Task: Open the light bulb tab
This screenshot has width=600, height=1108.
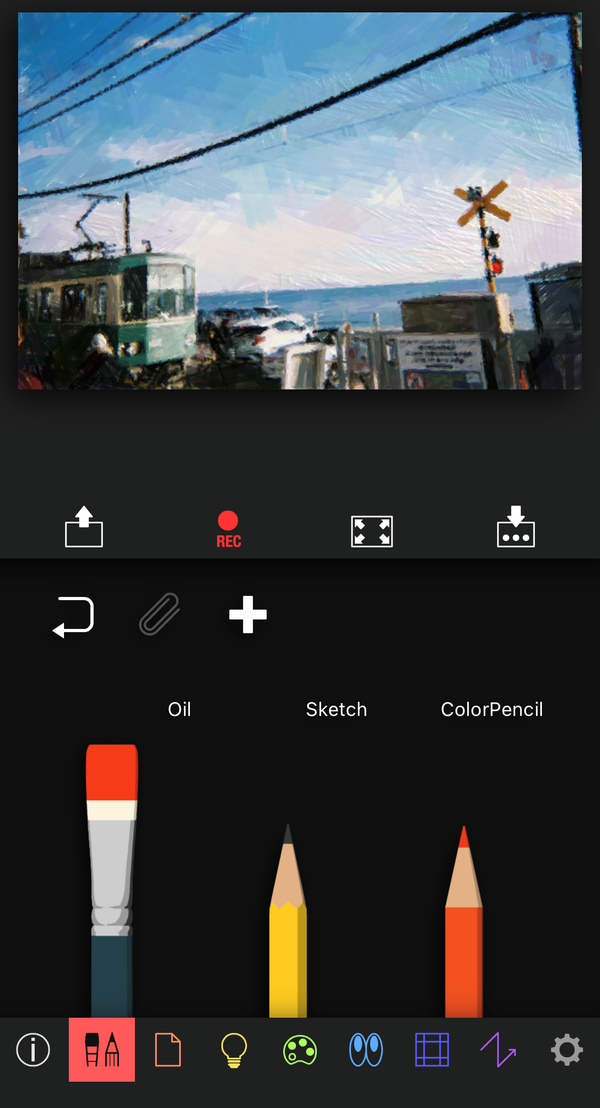Action: 234,1051
